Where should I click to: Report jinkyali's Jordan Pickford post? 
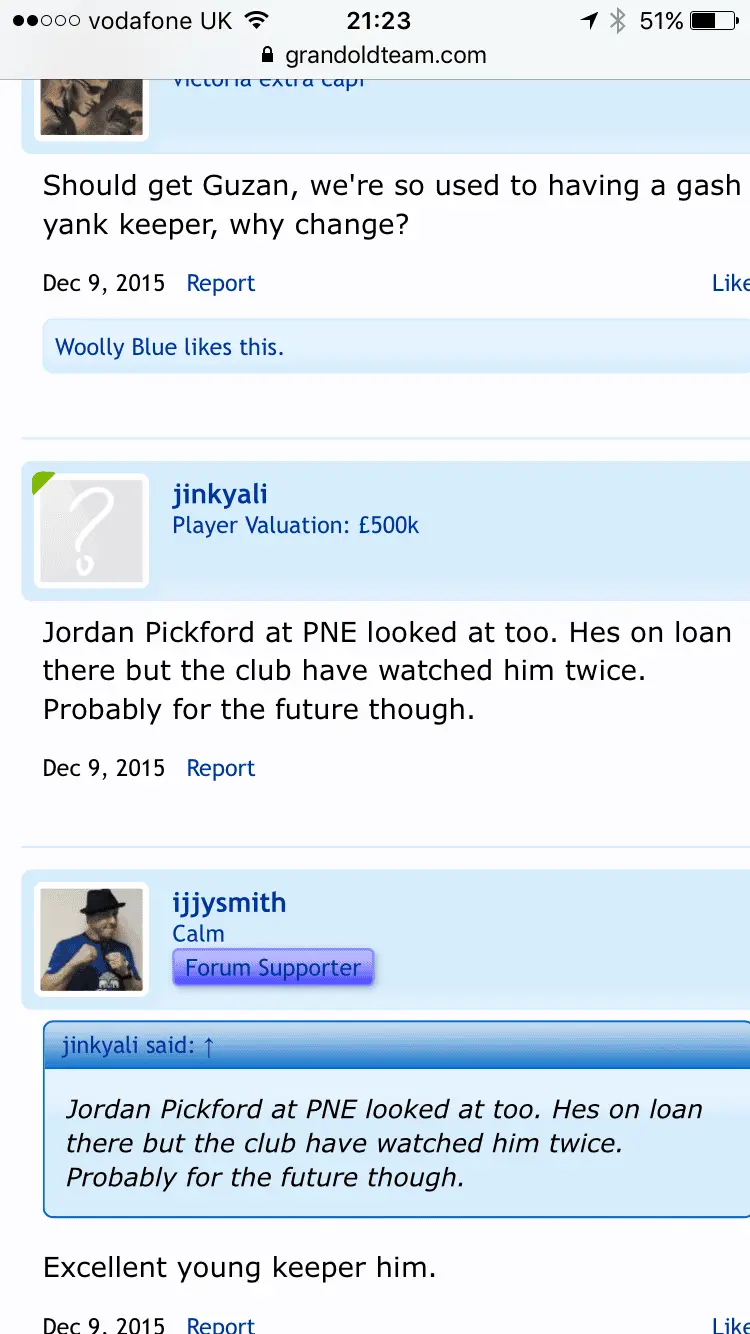[221, 768]
